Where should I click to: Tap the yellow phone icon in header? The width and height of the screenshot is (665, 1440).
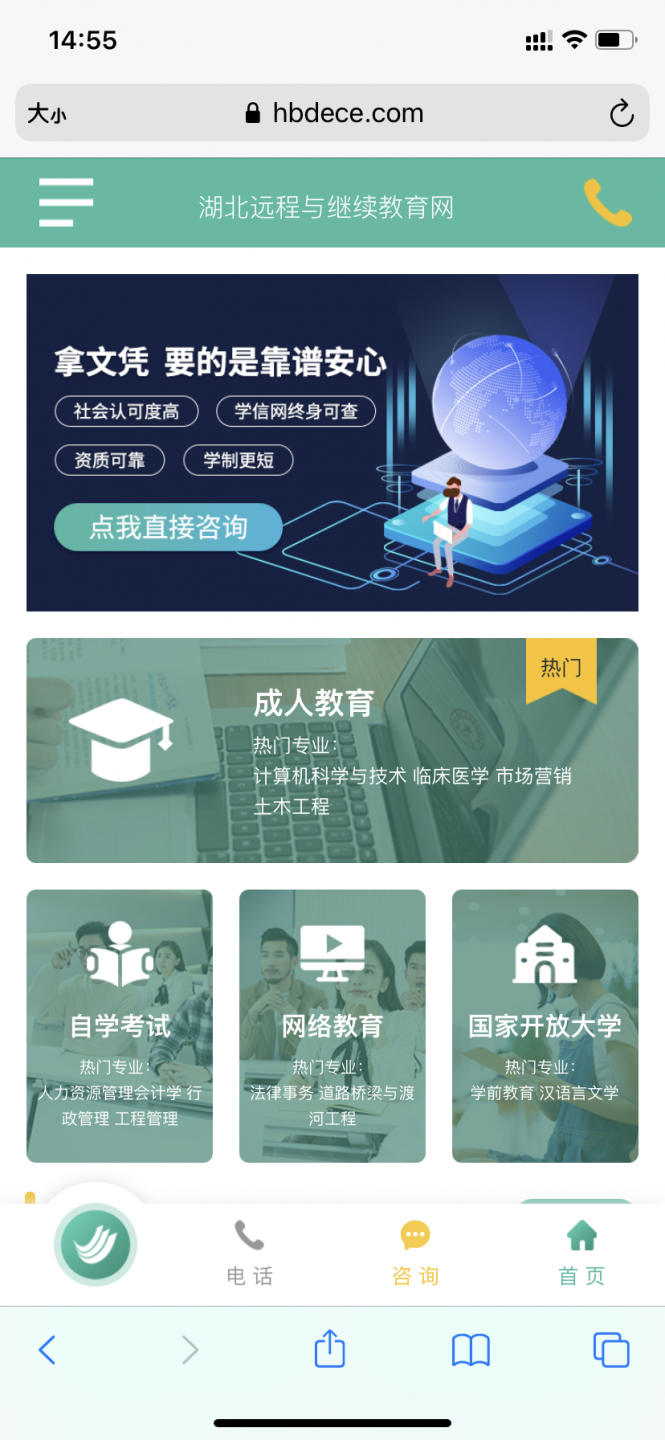coord(607,203)
